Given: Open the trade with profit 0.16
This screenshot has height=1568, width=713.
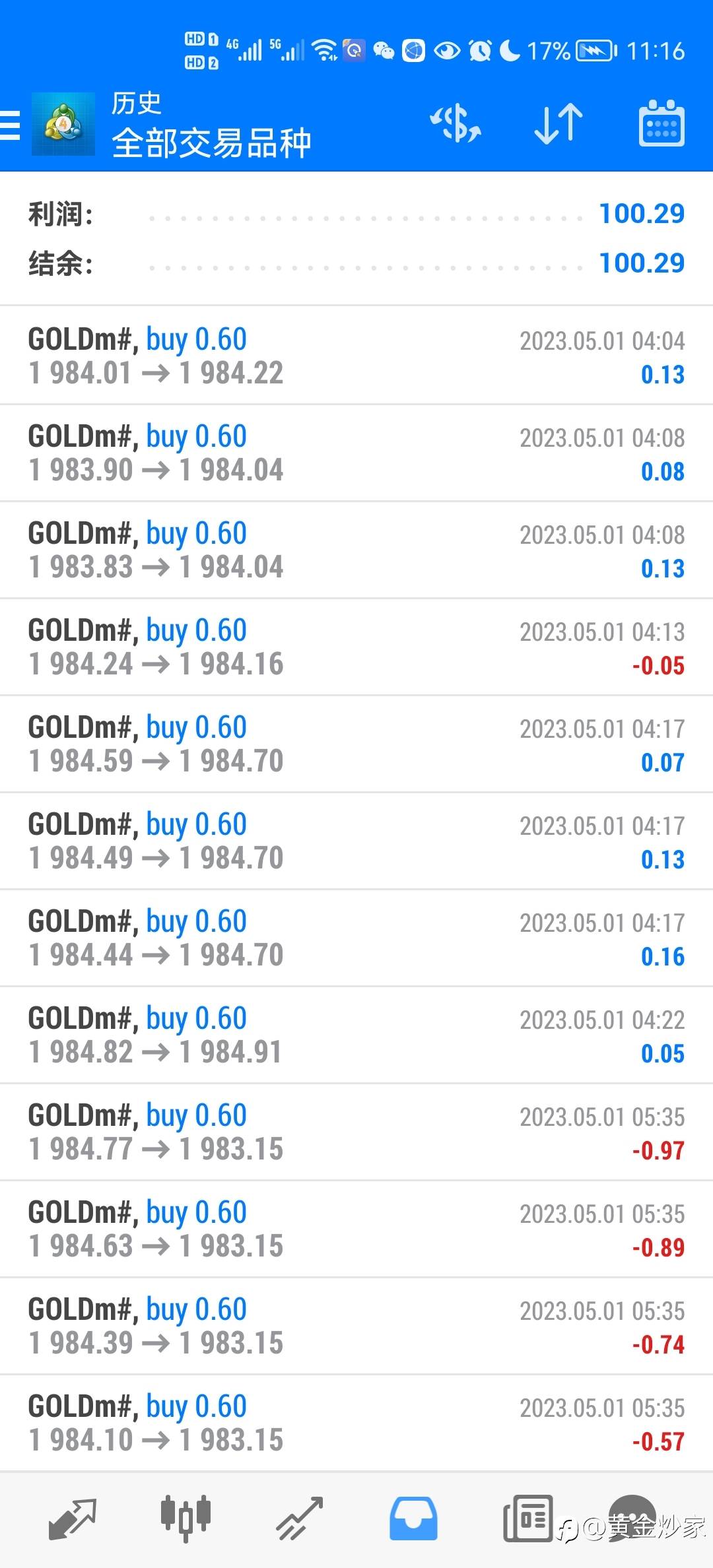Looking at the screenshot, I should tap(356, 938).
